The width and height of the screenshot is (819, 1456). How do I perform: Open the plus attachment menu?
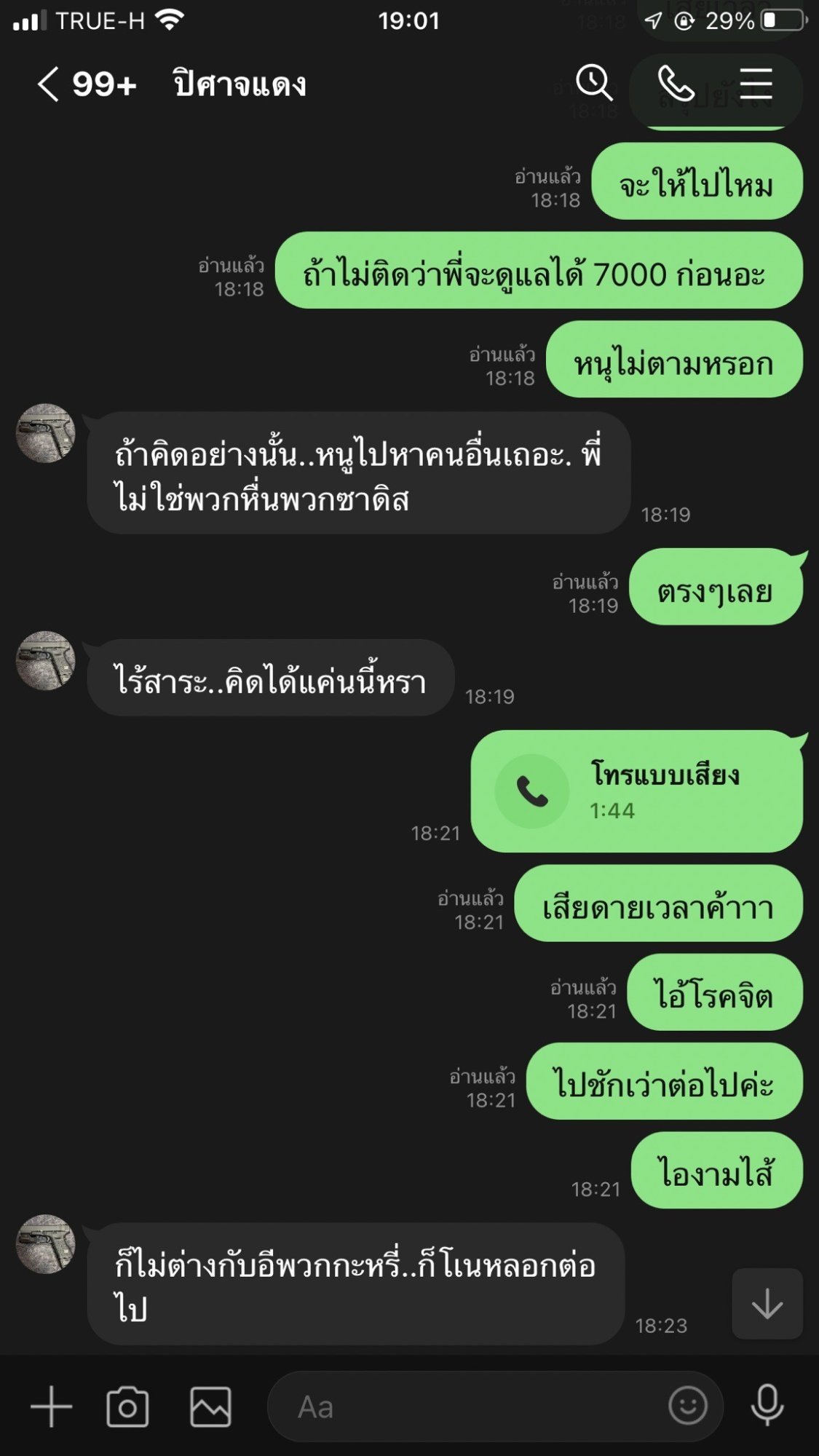coord(52,1406)
